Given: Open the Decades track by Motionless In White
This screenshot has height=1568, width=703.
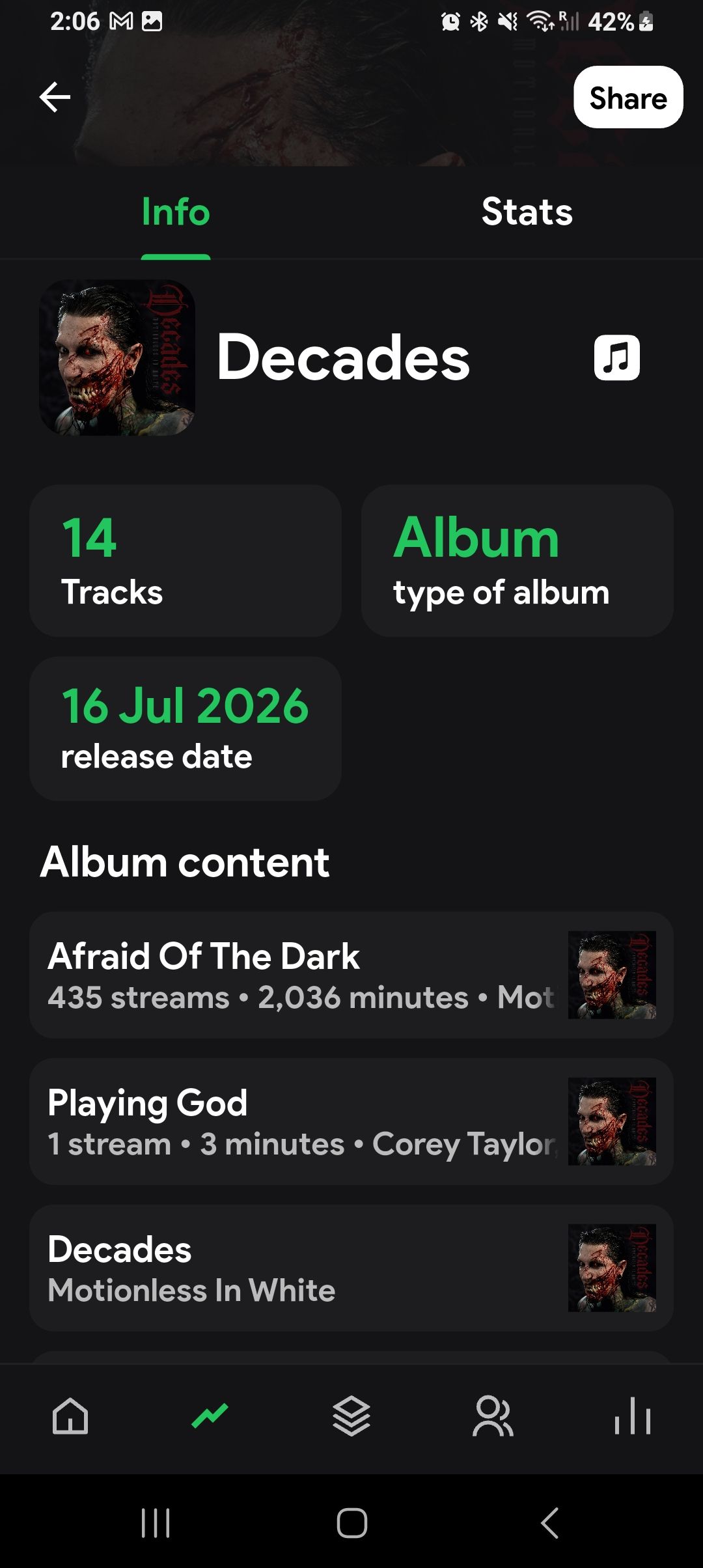Looking at the screenshot, I should point(351,1268).
